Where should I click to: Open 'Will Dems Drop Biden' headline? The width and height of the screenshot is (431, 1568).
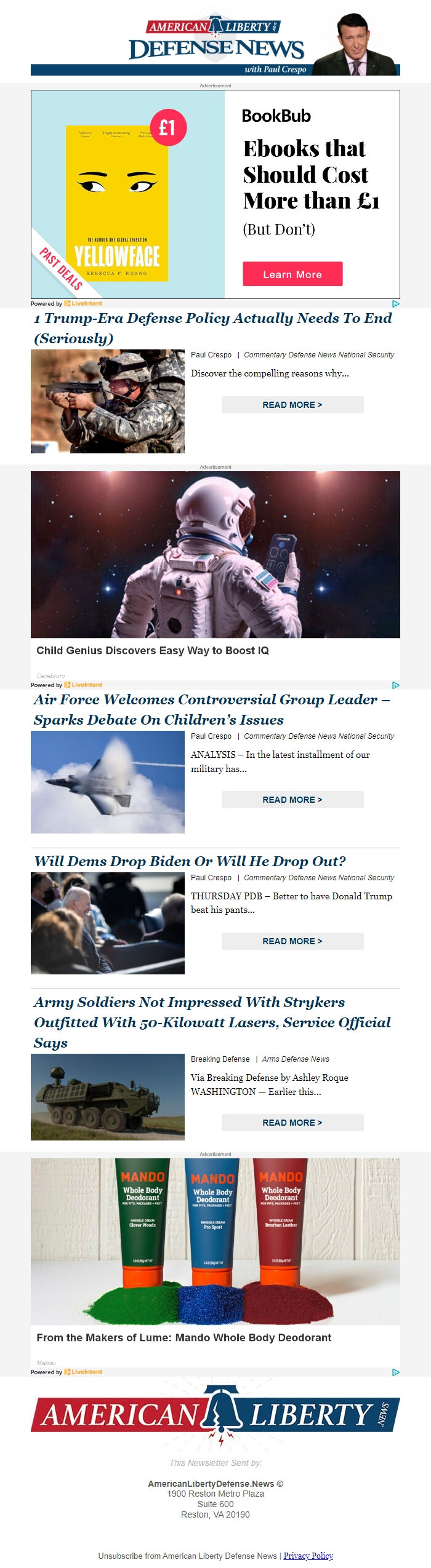coord(190,861)
